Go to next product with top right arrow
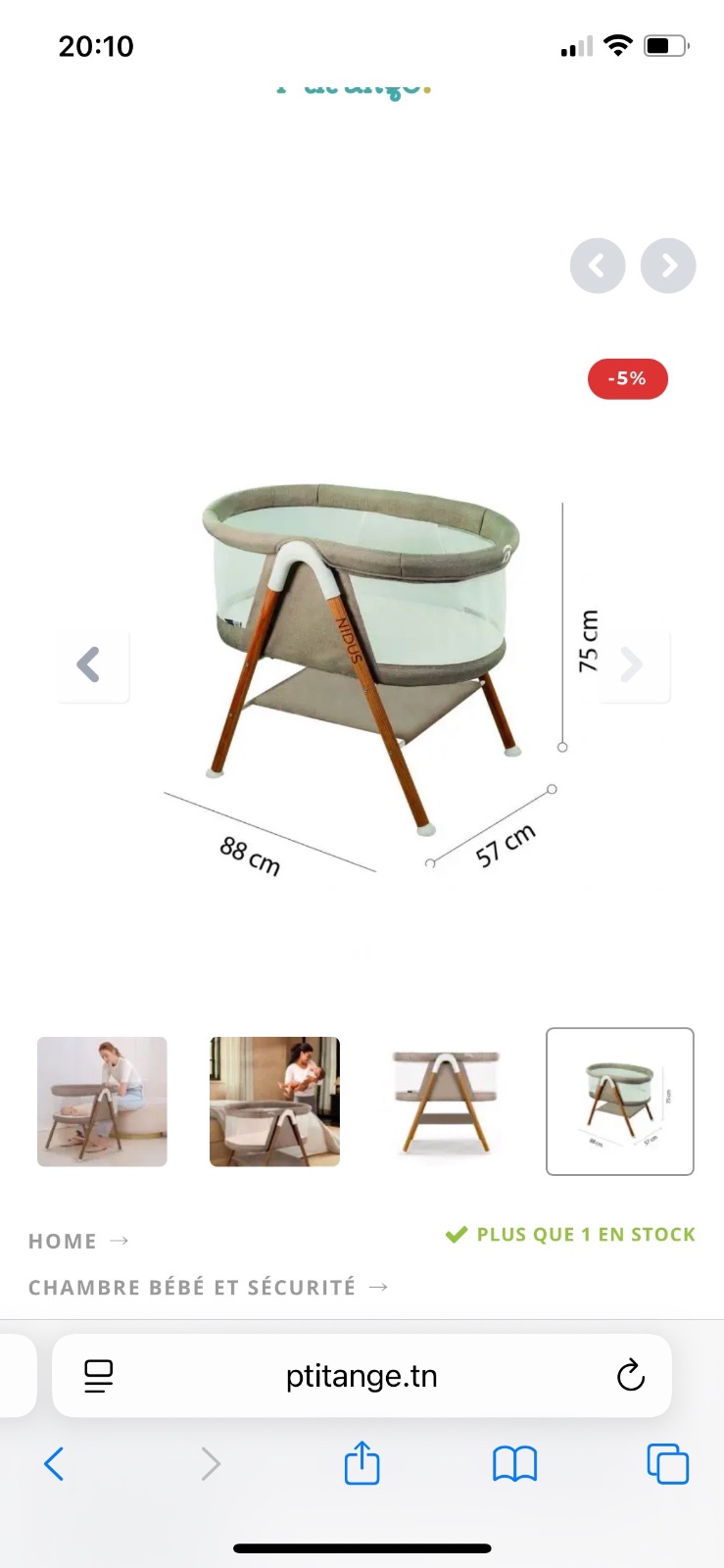Viewport: 724px width, 1568px height. point(668,266)
